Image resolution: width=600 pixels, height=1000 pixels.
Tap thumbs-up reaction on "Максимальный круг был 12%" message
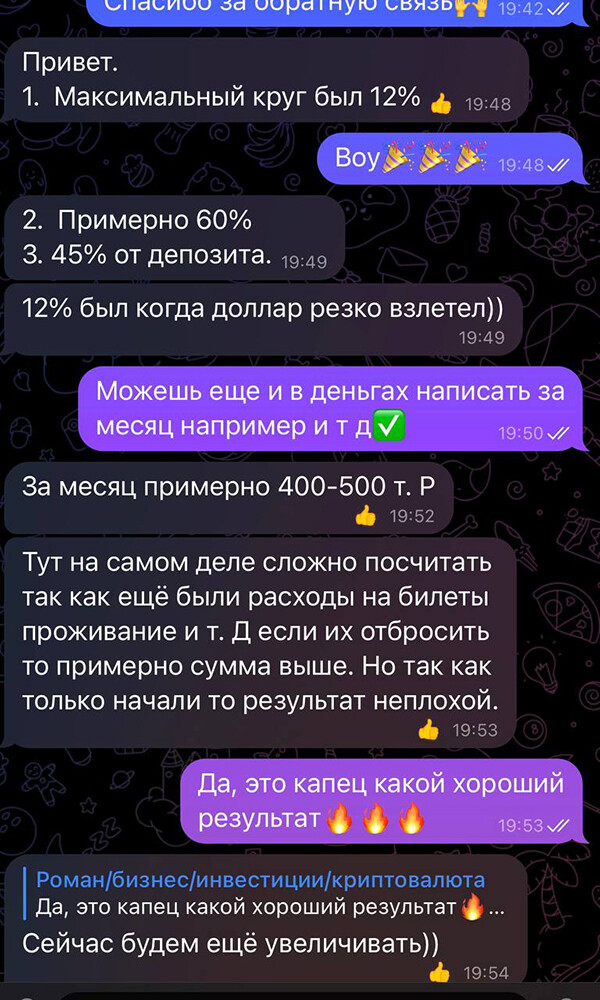tap(441, 103)
